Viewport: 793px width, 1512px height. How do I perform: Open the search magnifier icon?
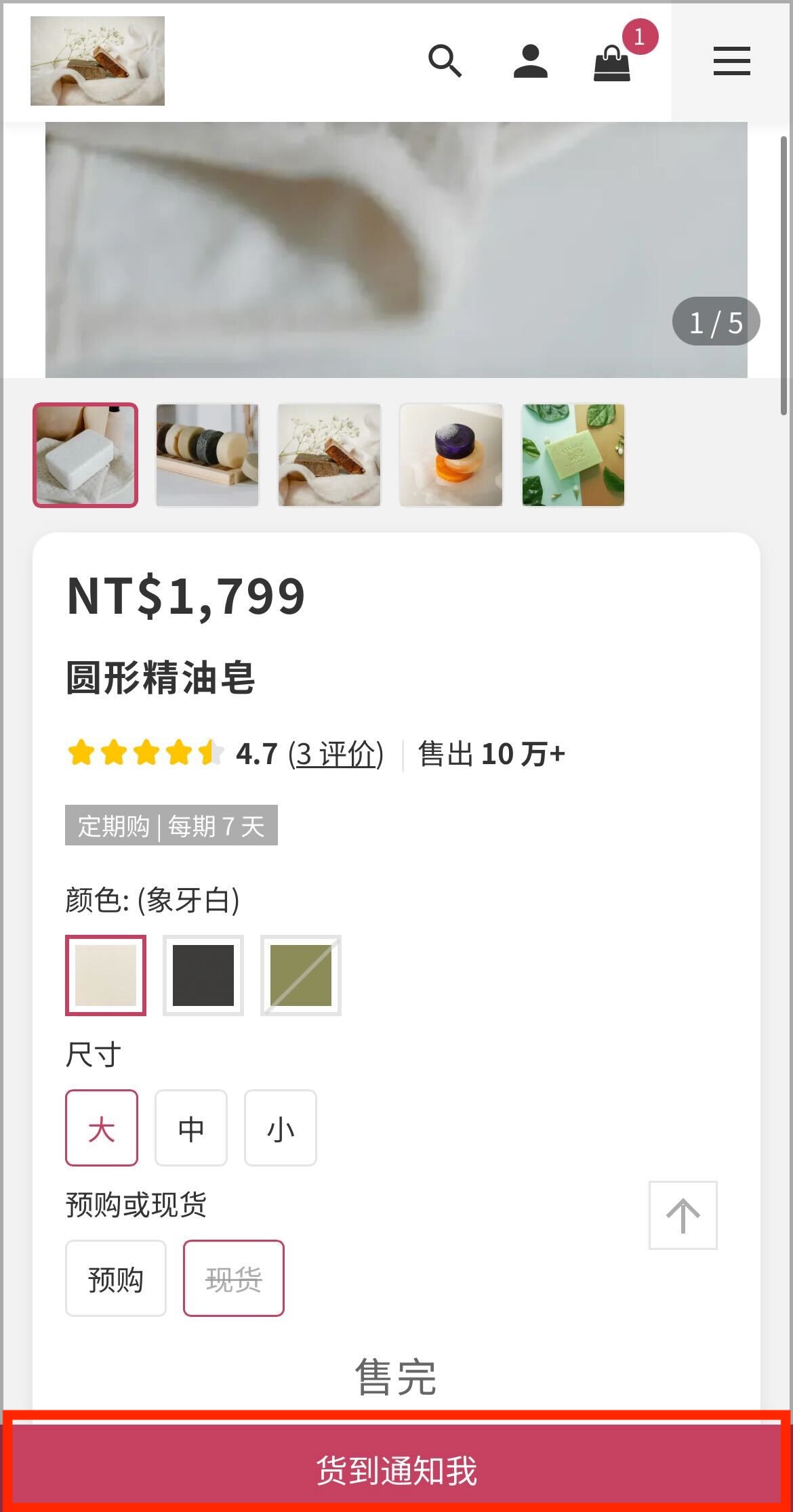[x=445, y=61]
